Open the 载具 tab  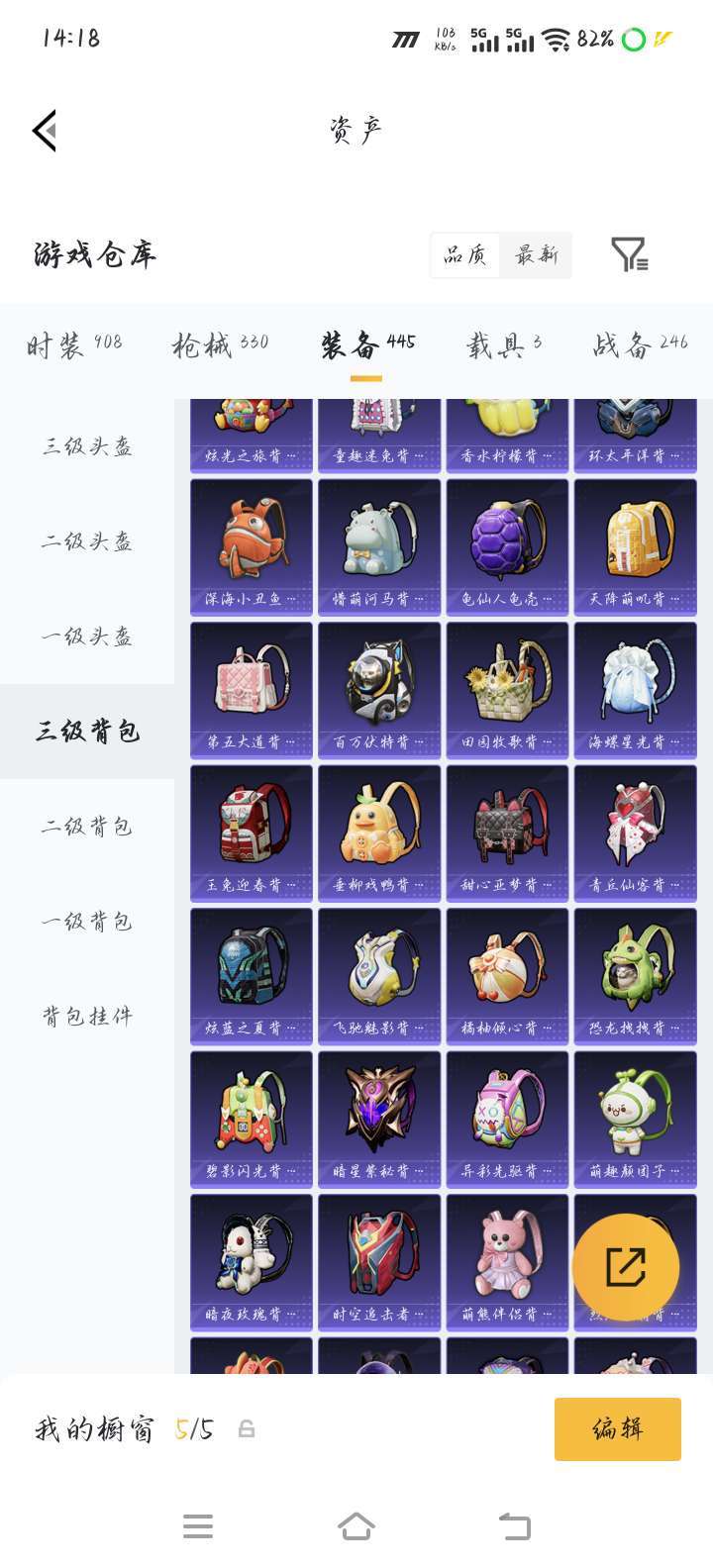(x=503, y=345)
